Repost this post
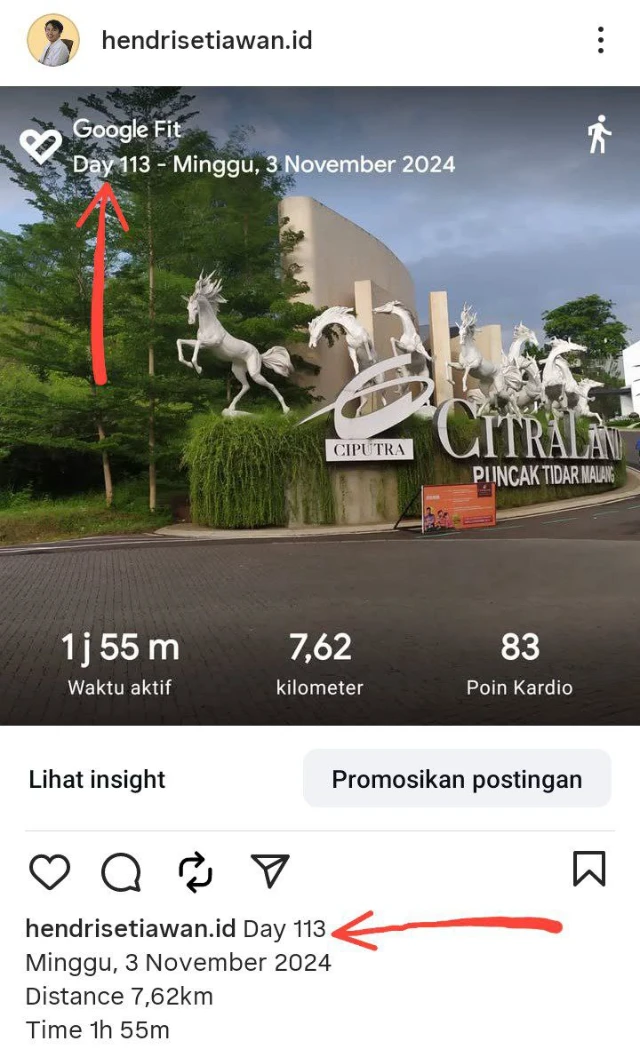Viewport: 640px width, 1049px height. pyautogui.click(x=196, y=871)
